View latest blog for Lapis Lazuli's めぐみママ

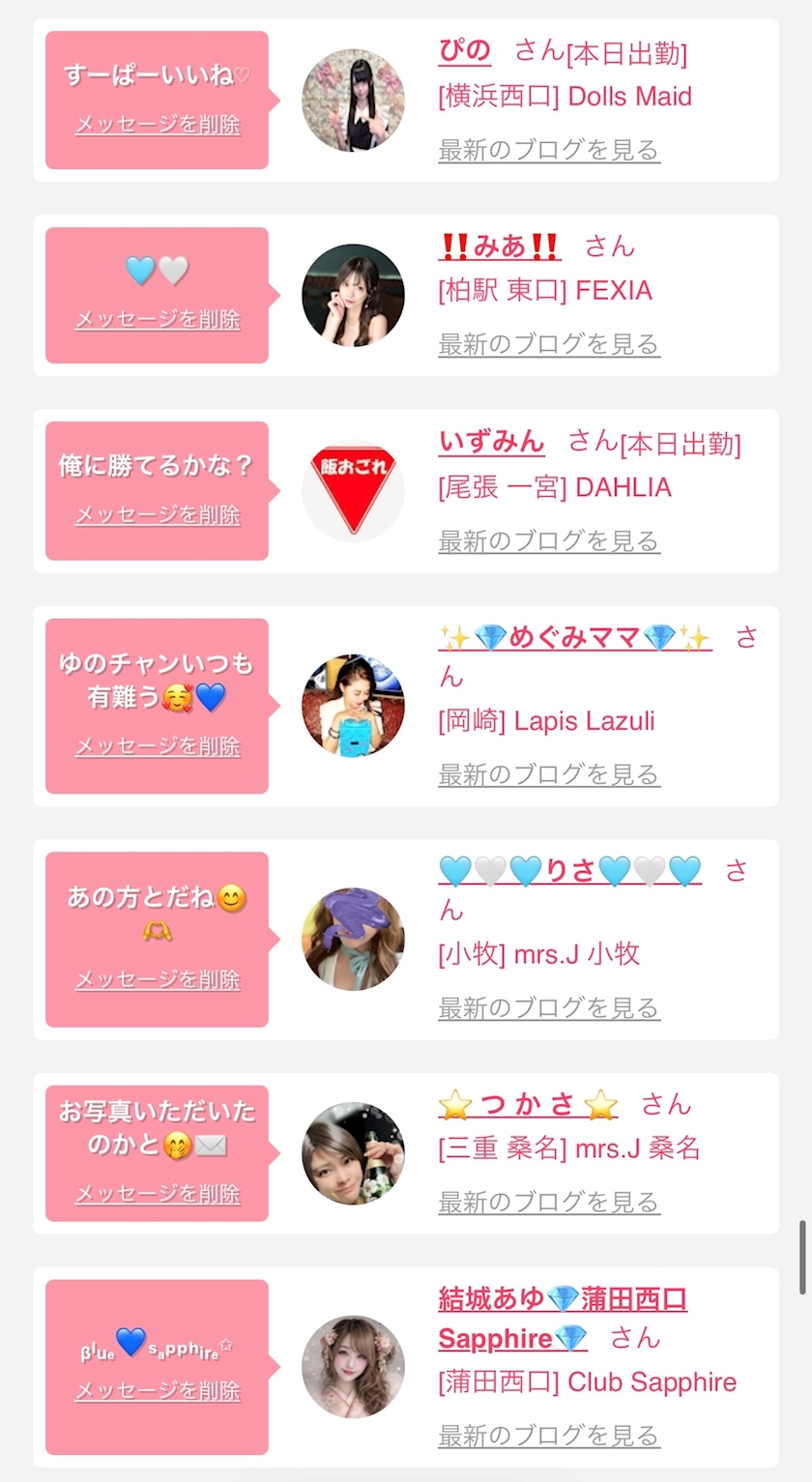(x=548, y=774)
